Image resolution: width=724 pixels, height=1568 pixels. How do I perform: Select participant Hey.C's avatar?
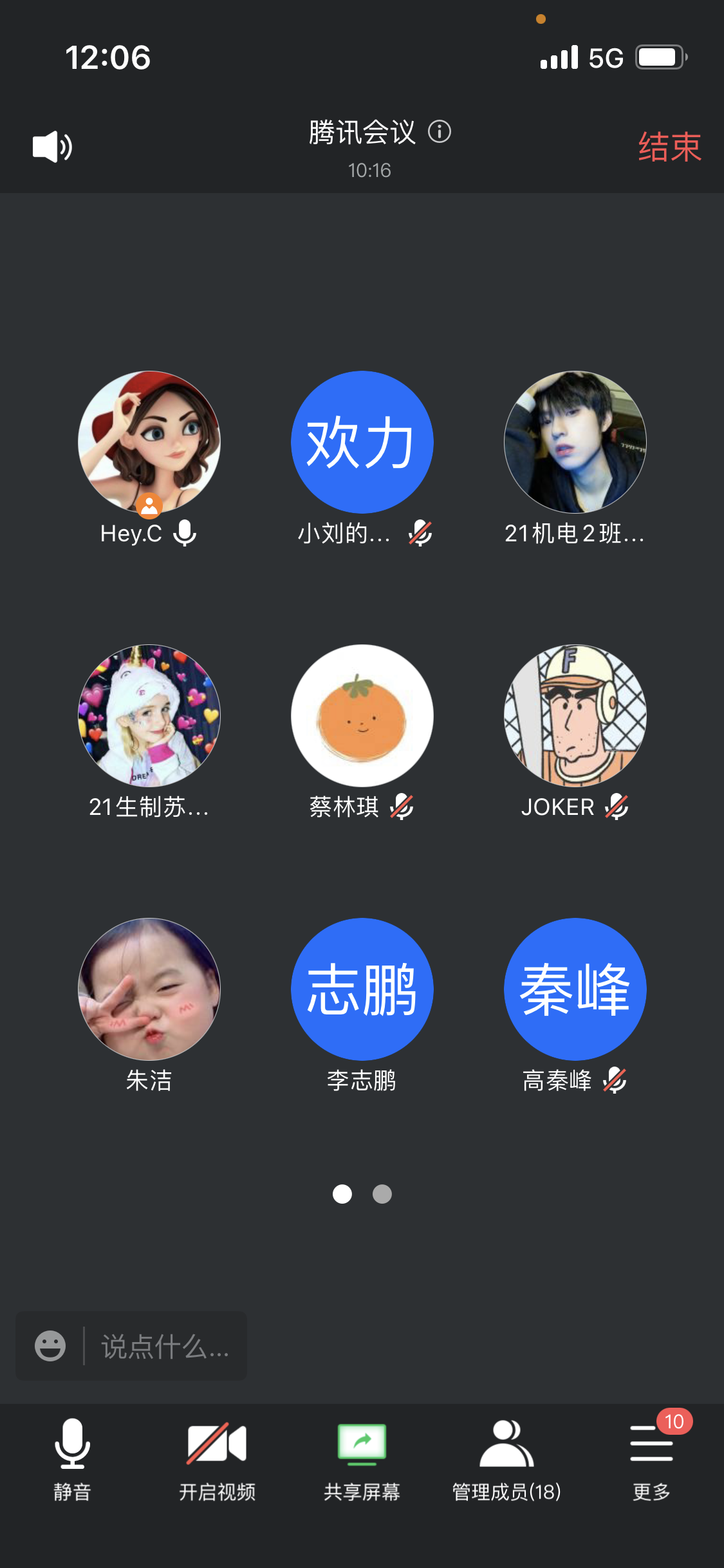[149, 442]
